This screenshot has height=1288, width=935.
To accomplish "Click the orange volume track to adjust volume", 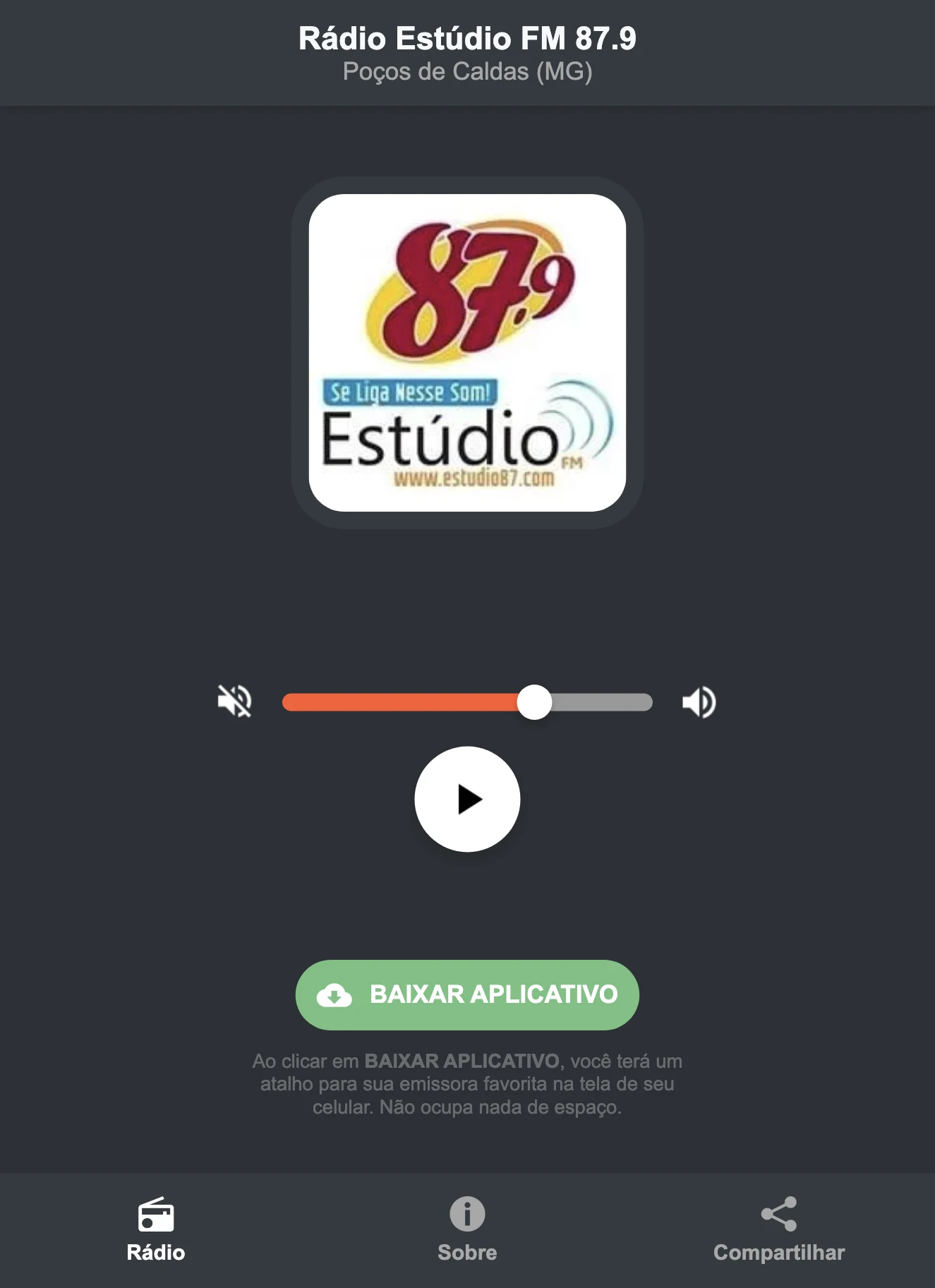I will click(x=402, y=701).
